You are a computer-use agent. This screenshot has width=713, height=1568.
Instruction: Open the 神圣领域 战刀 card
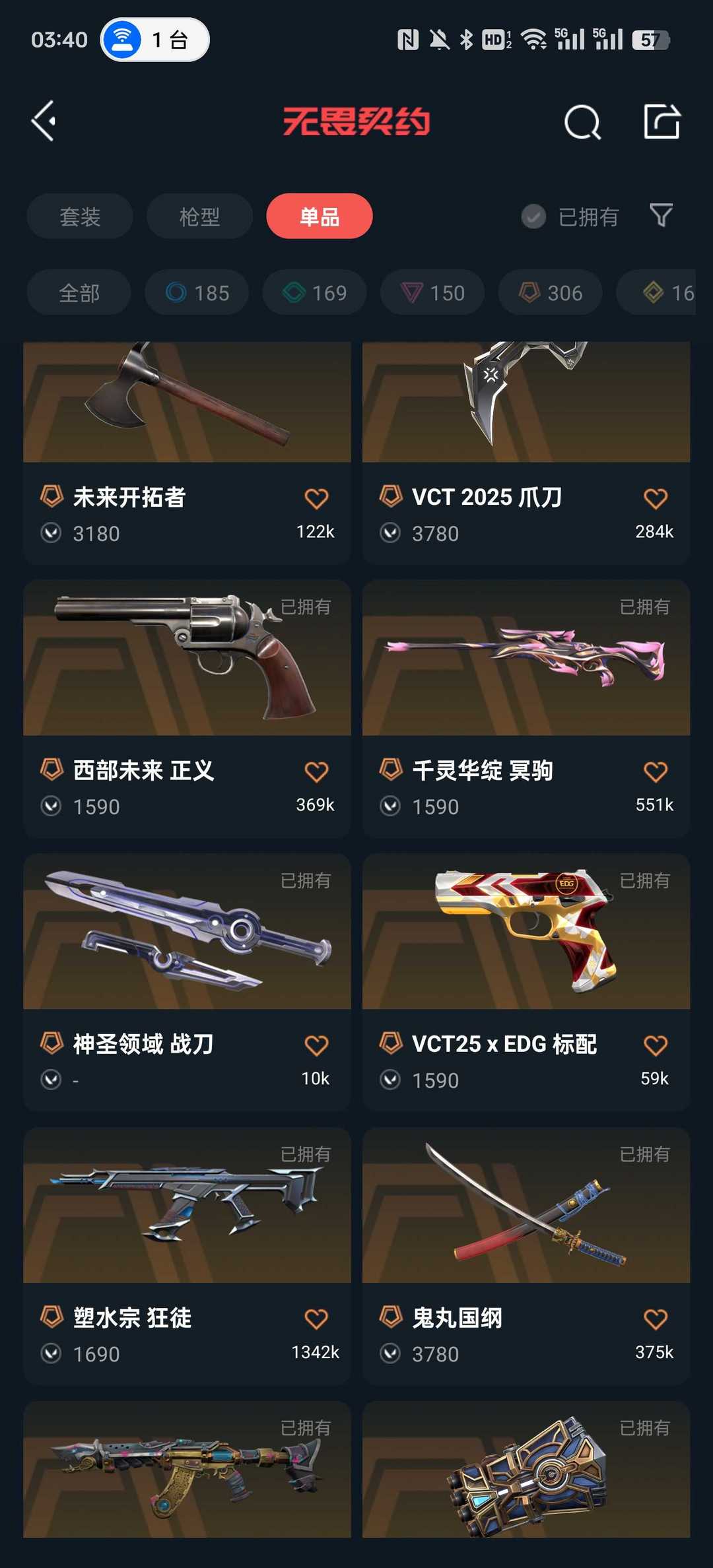tap(187, 983)
